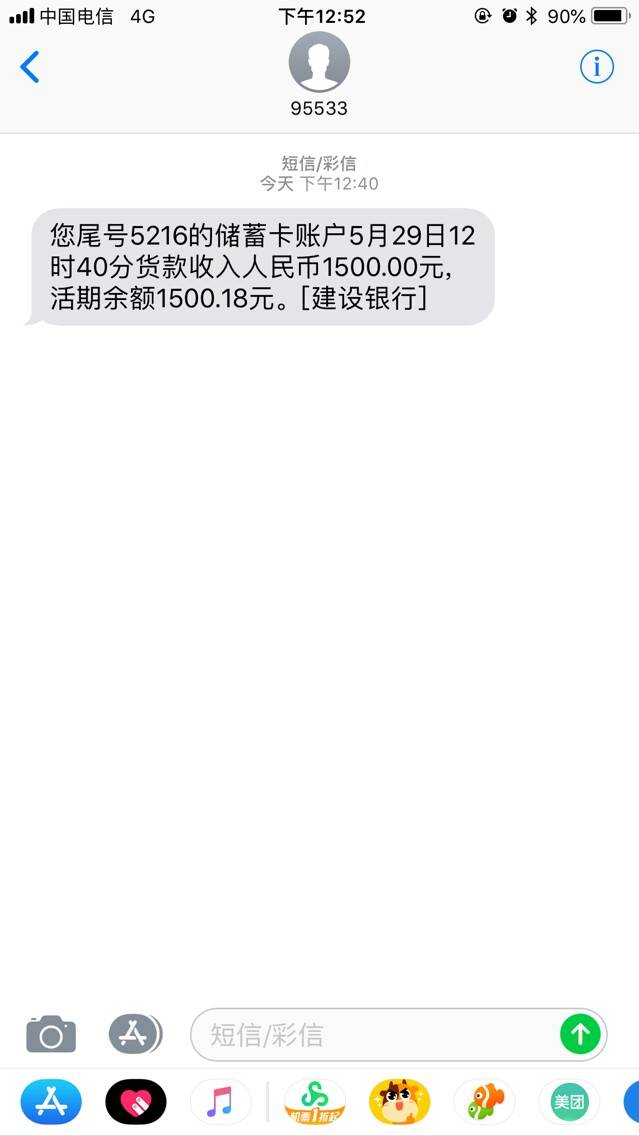Screen dimensions: 639x1136
Task: Open the 95533 contact avatar
Action: tap(319, 62)
